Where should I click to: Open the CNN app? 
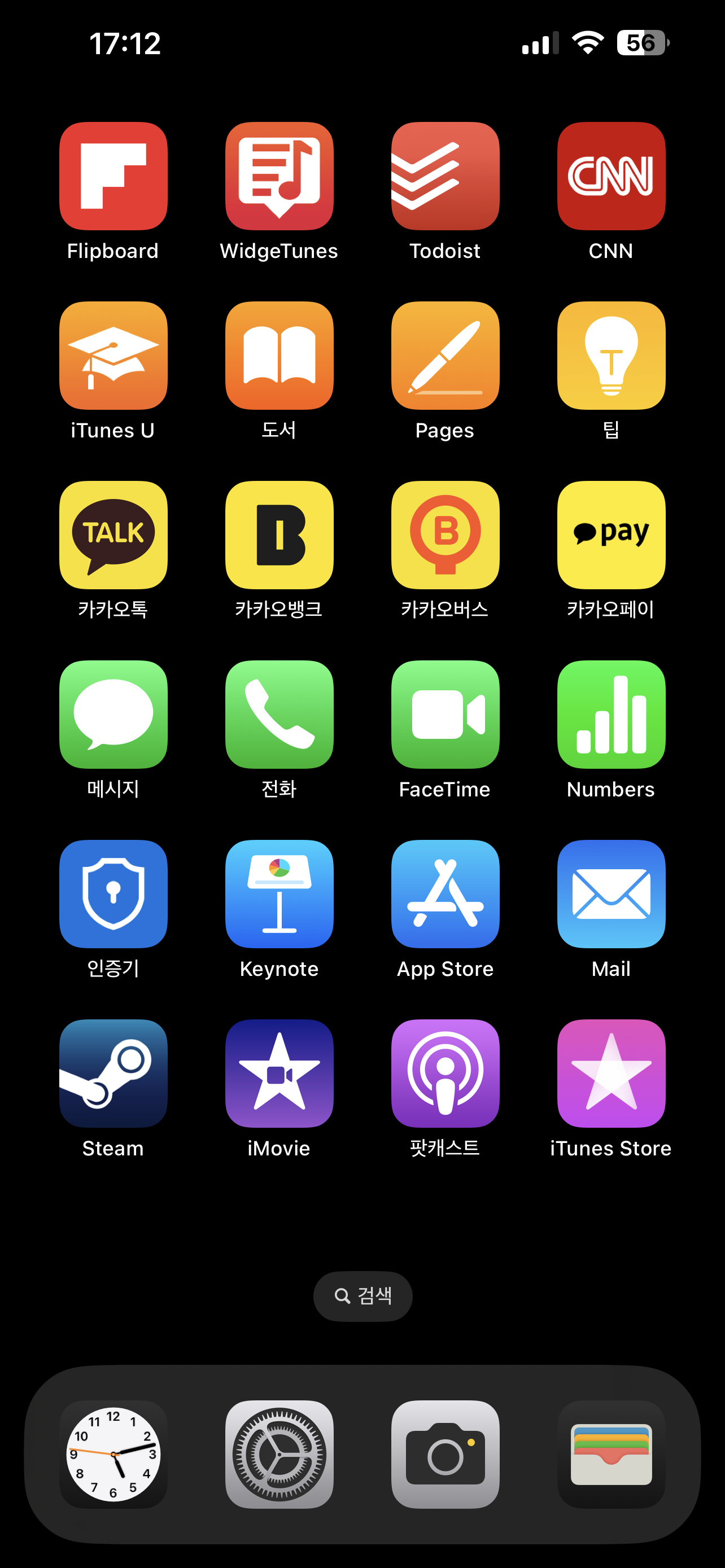pyautogui.click(x=611, y=176)
